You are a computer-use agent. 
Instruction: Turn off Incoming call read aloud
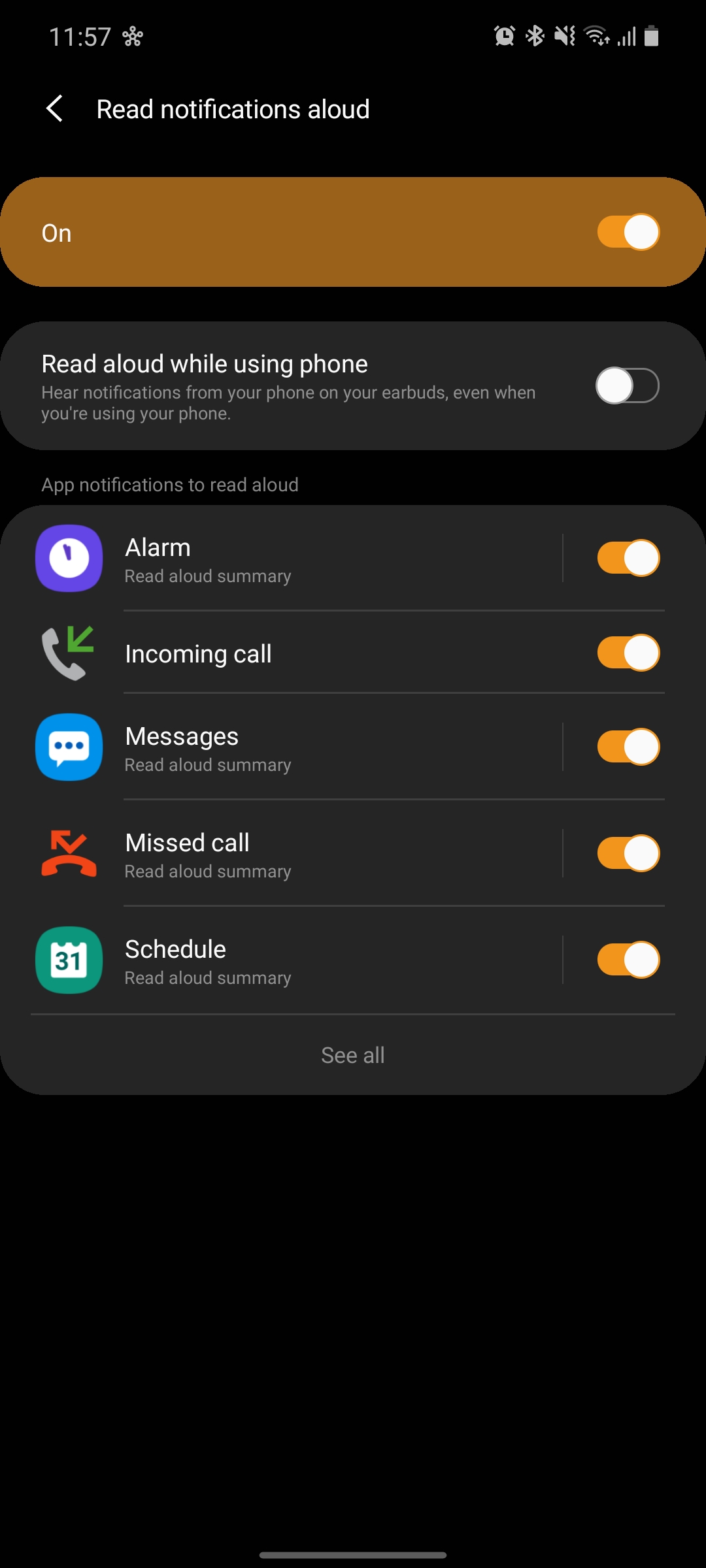click(x=628, y=653)
